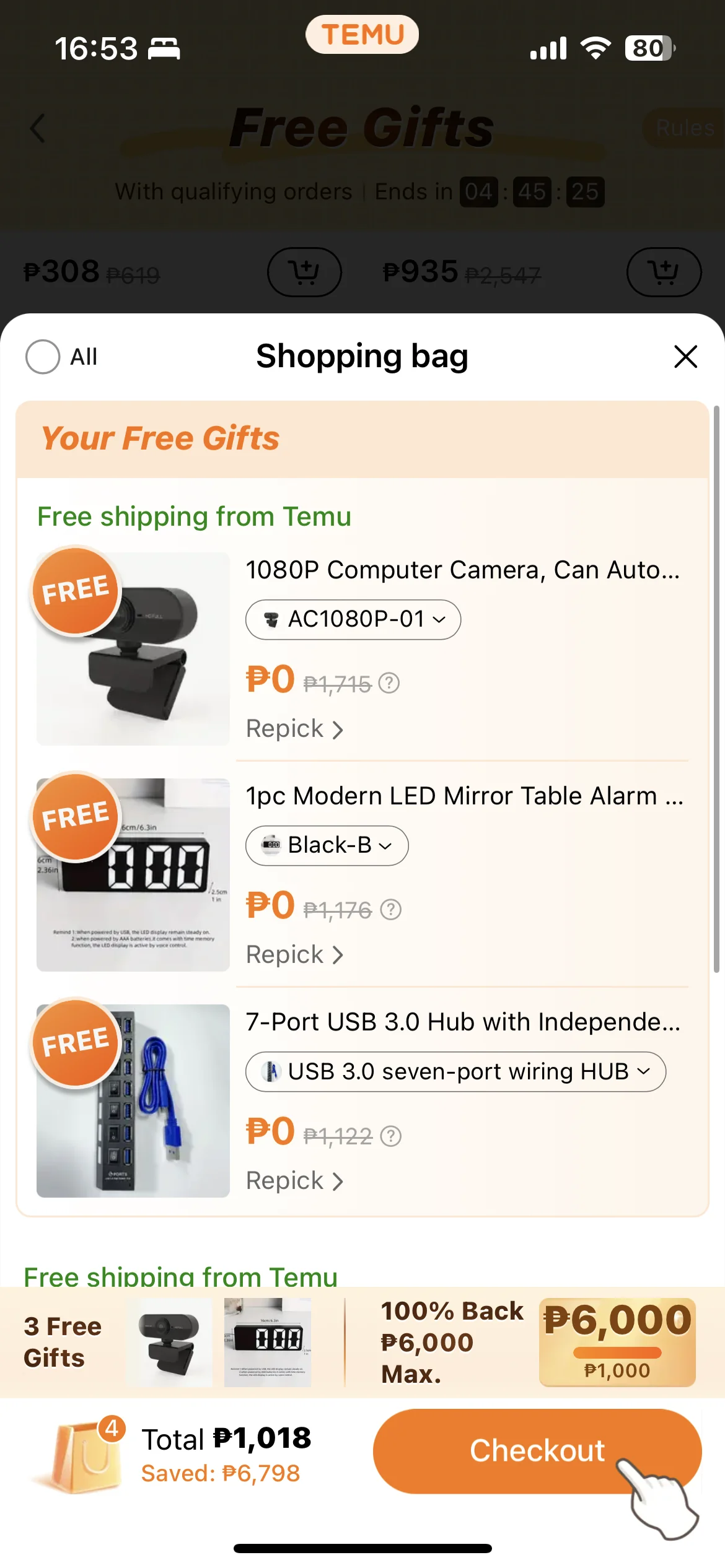Repick the 7-Port USB hub gift
Image resolution: width=725 pixels, height=1568 pixels.
click(296, 1180)
